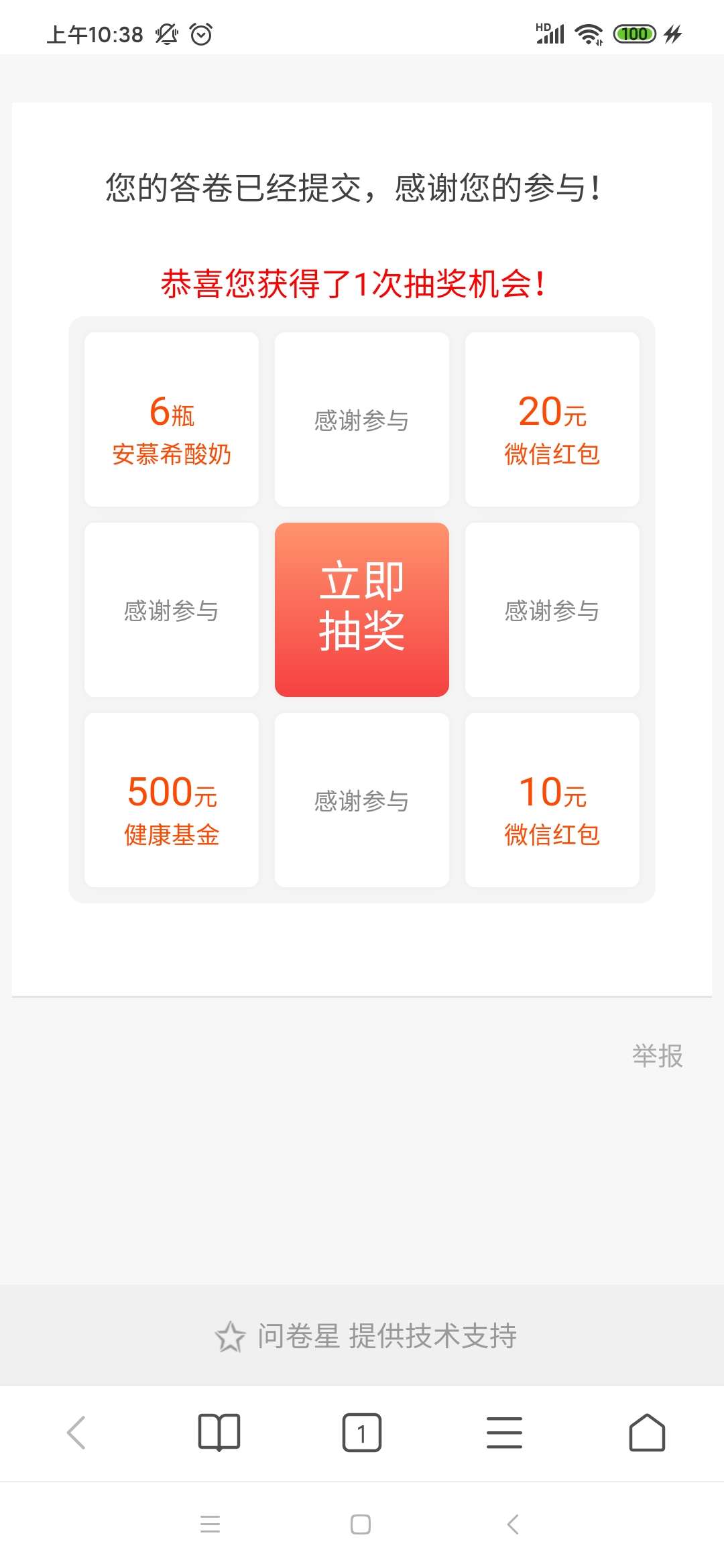
Task: Open the browser tabs switcher
Action: click(x=361, y=1433)
